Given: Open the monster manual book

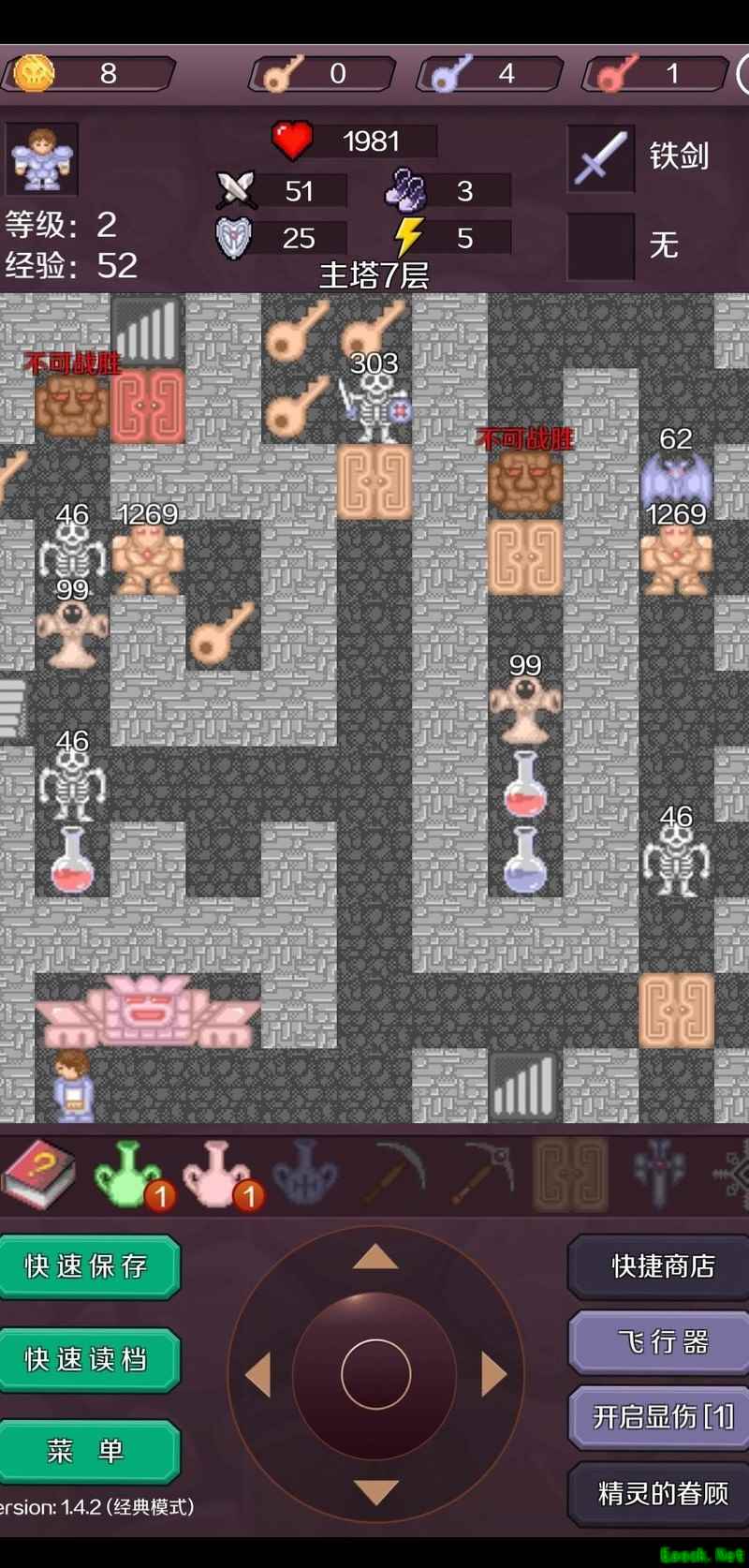Looking at the screenshot, I should pos(37,1173).
